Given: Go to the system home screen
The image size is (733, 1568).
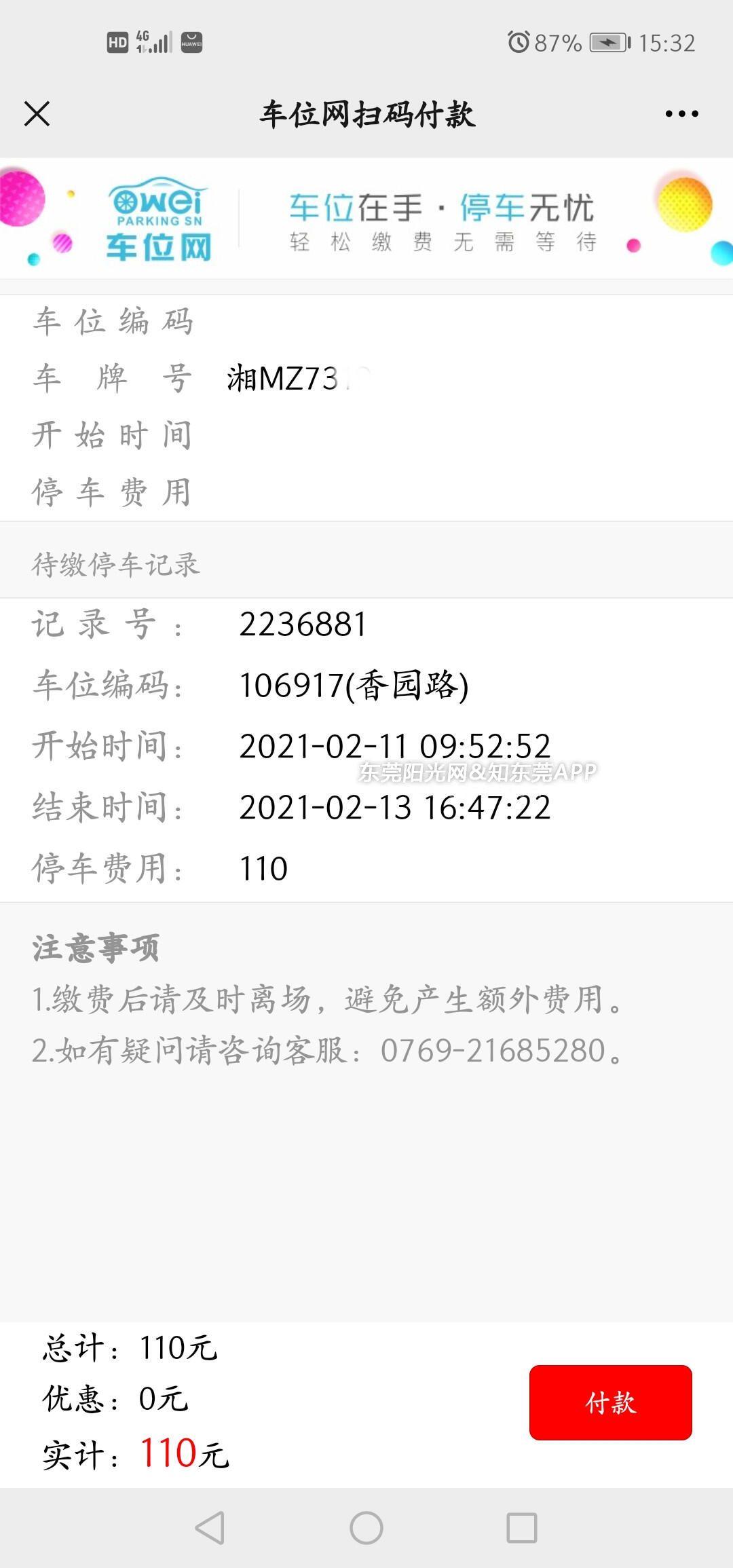Looking at the screenshot, I should (366, 1528).
